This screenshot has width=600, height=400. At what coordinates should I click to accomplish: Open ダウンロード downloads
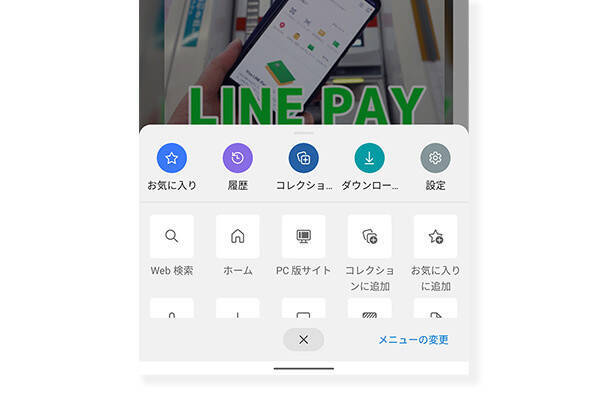(x=369, y=158)
